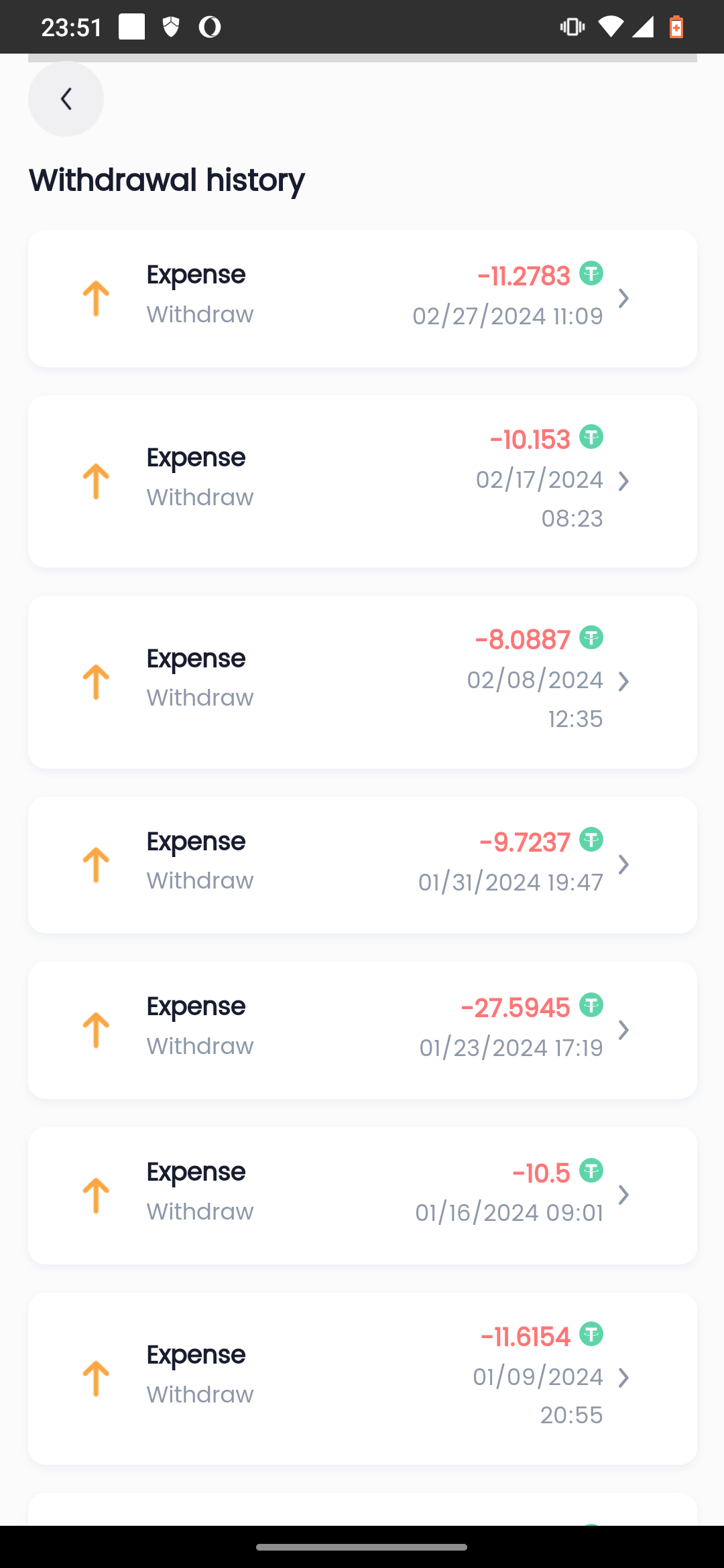
Task: Open the -11.6154 expense from 01/09/2024
Action: (x=362, y=1378)
